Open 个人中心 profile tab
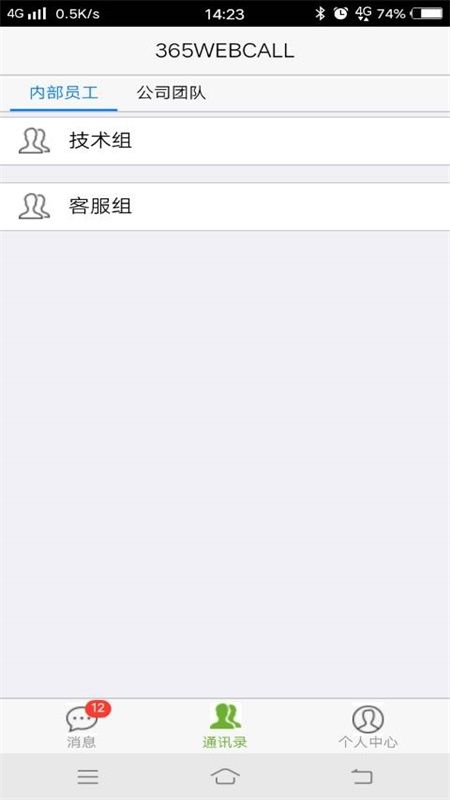This screenshot has height=800, width=450. (368, 726)
